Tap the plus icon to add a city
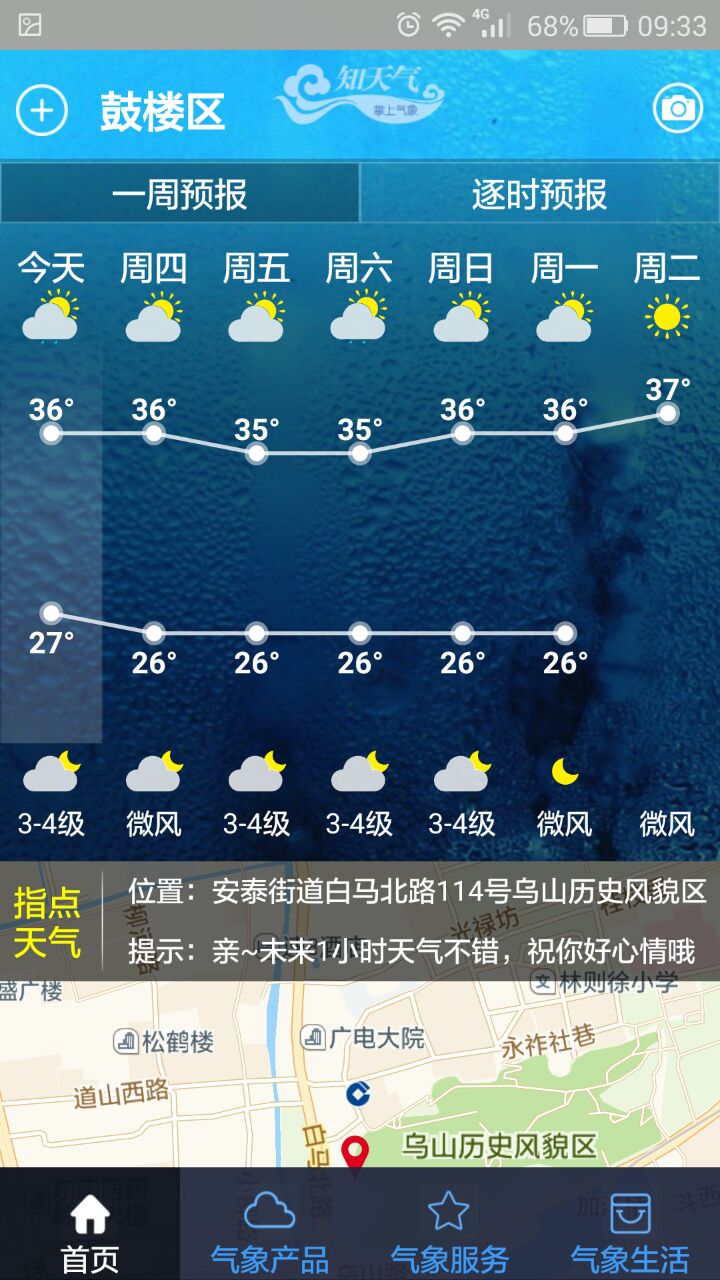720x1280 pixels. [x=41, y=110]
